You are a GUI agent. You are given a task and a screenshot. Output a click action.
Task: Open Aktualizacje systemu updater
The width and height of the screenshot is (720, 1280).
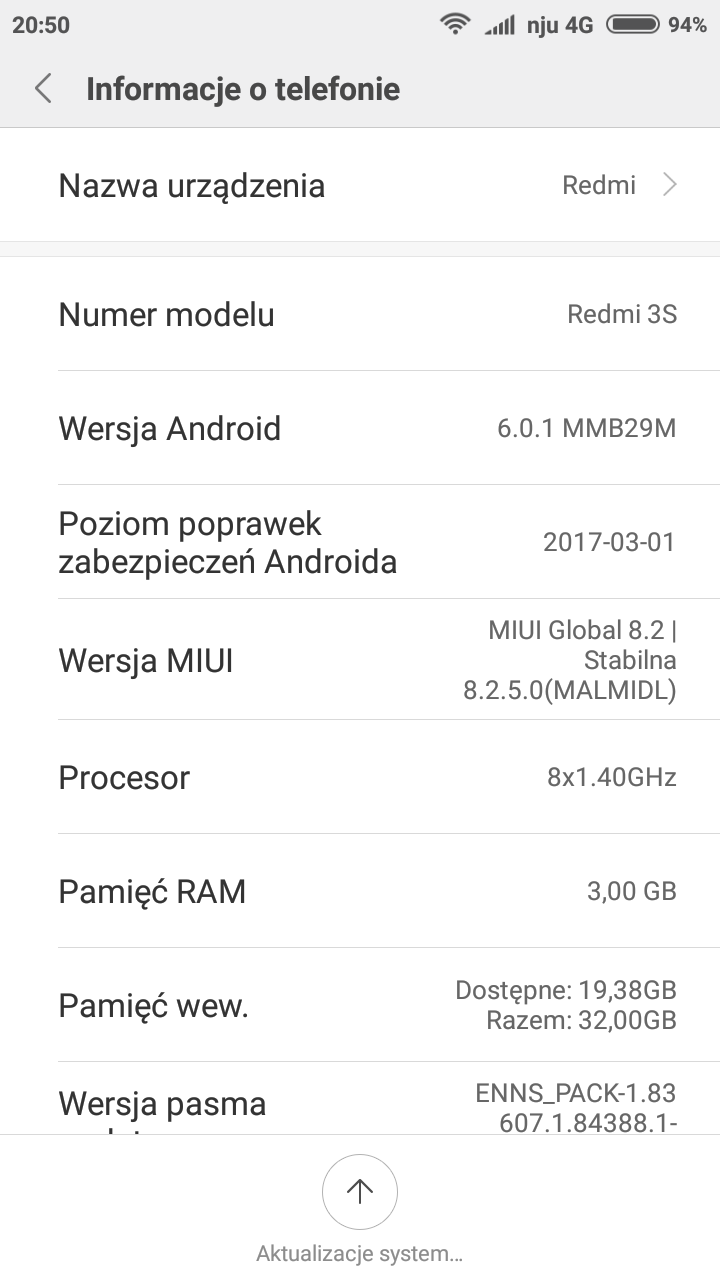tap(360, 1192)
